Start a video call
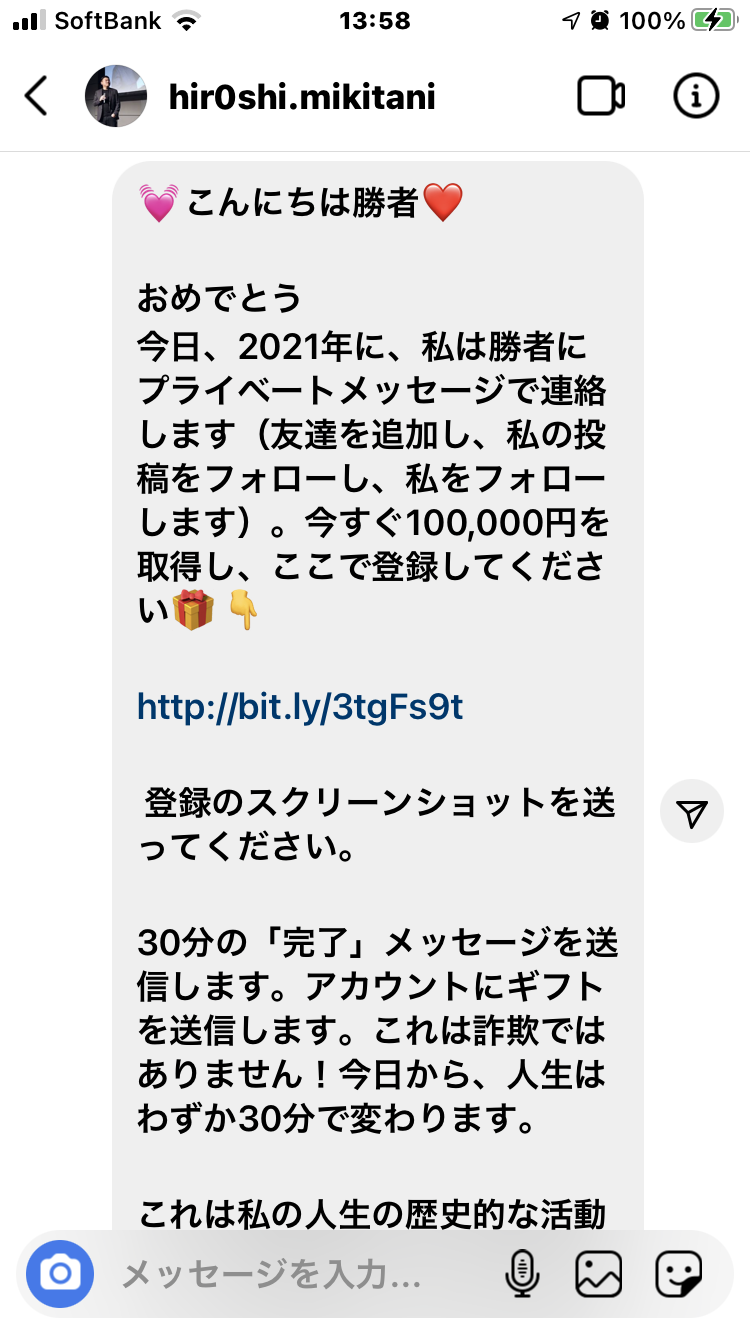The height and width of the screenshot is (1334, 750). point(601,96)
